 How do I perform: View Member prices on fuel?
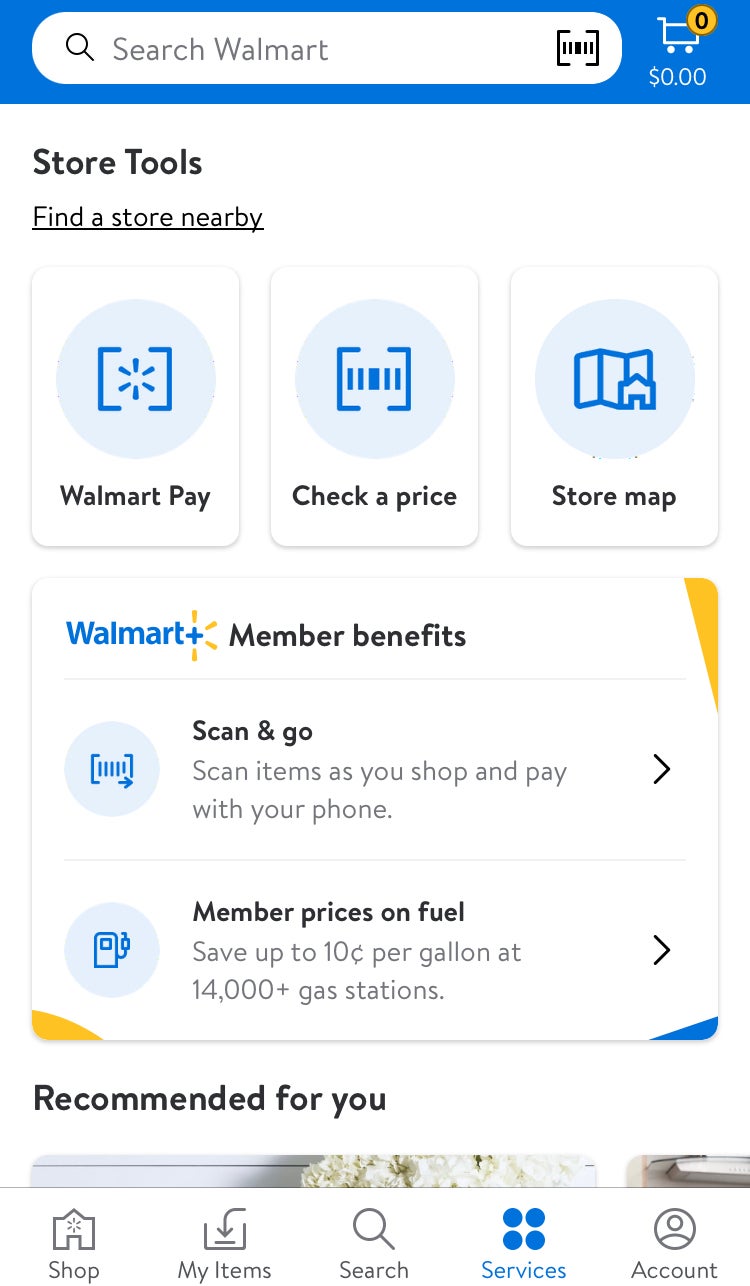[x=375, y=950]
